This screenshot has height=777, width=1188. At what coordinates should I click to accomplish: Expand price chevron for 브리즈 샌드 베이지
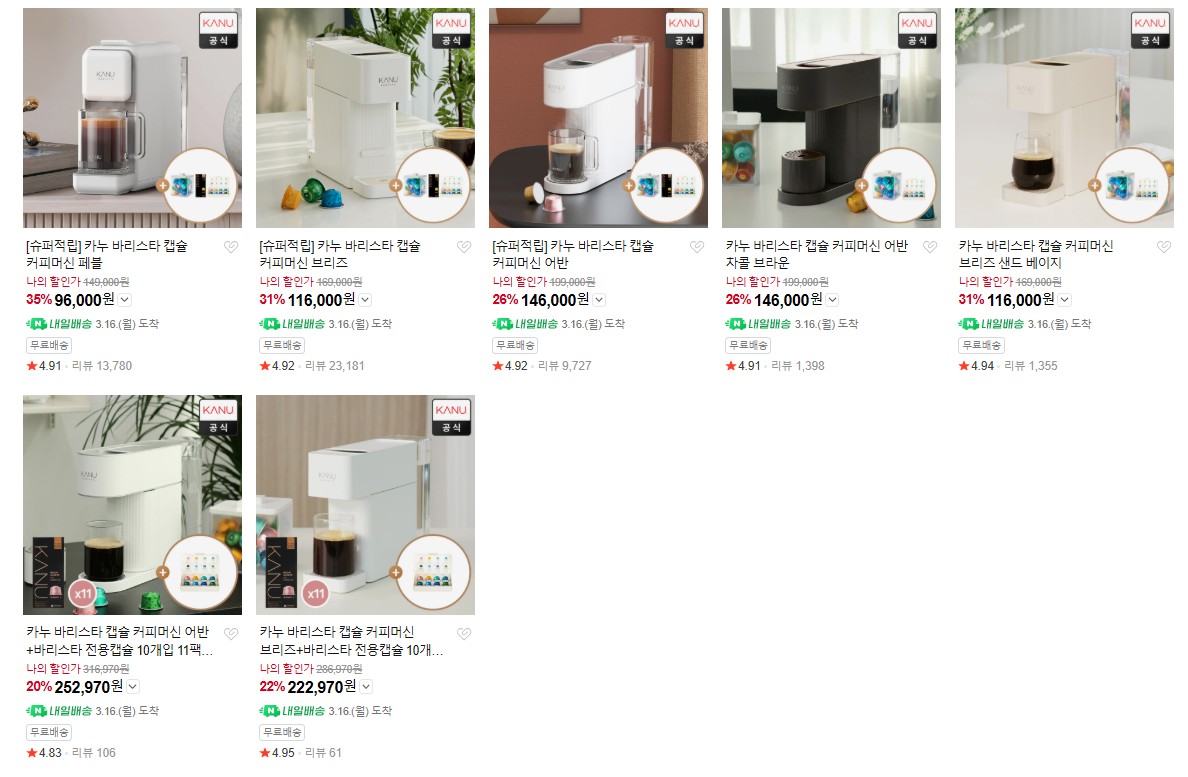point(1065,299)
